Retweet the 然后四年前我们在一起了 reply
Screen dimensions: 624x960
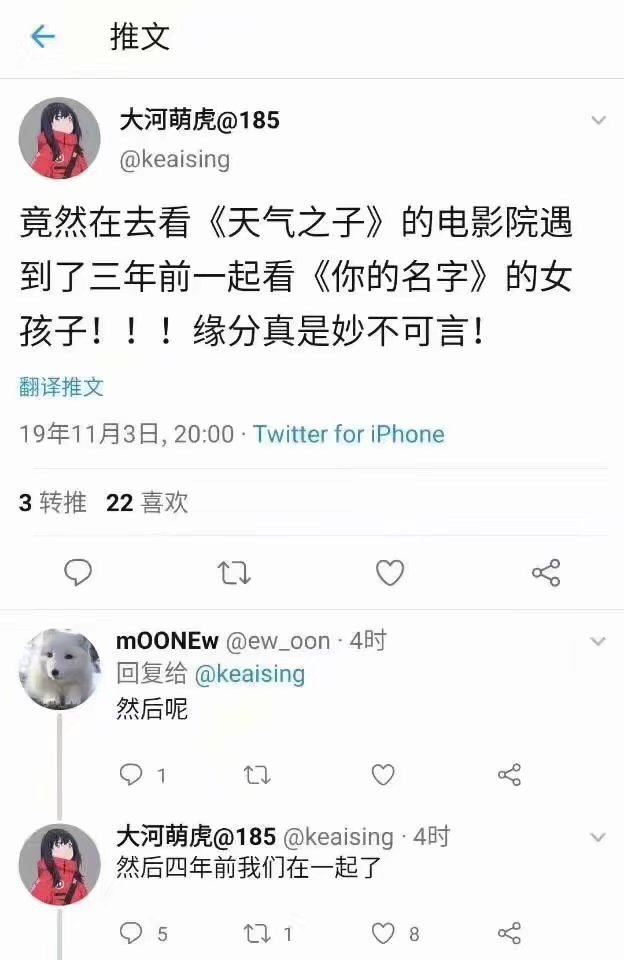click(256, 933)
